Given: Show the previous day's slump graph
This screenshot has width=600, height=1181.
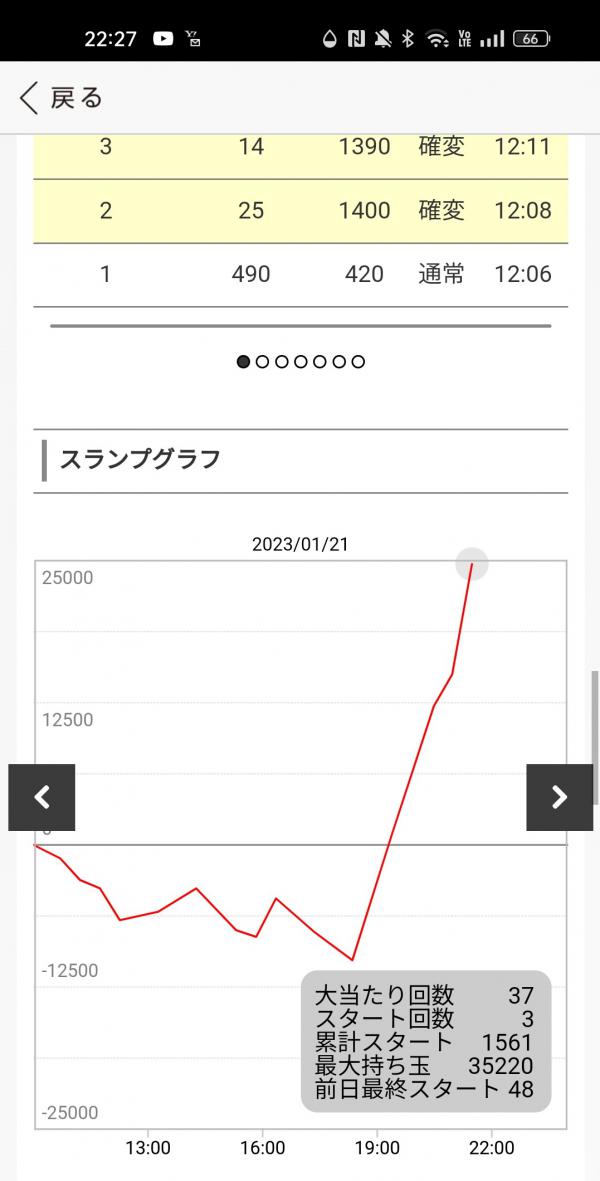Looking at the screenshot, I should coord(41,797).
